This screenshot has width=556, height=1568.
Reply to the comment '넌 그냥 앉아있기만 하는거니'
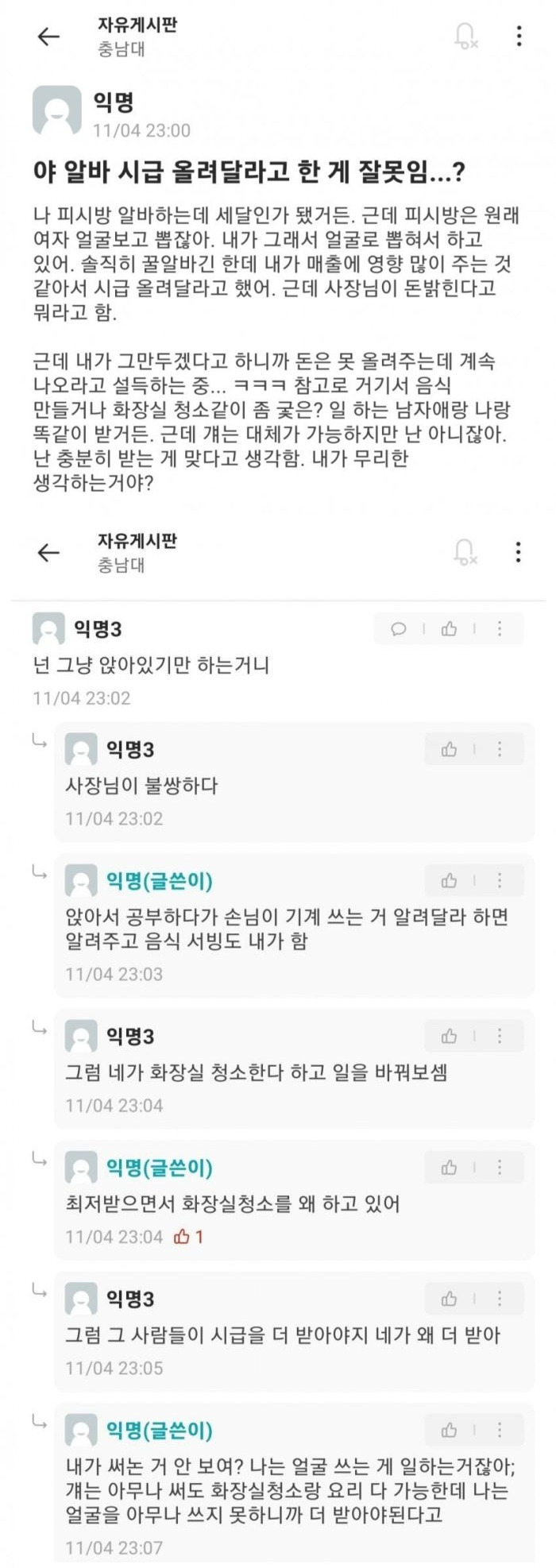399,629
